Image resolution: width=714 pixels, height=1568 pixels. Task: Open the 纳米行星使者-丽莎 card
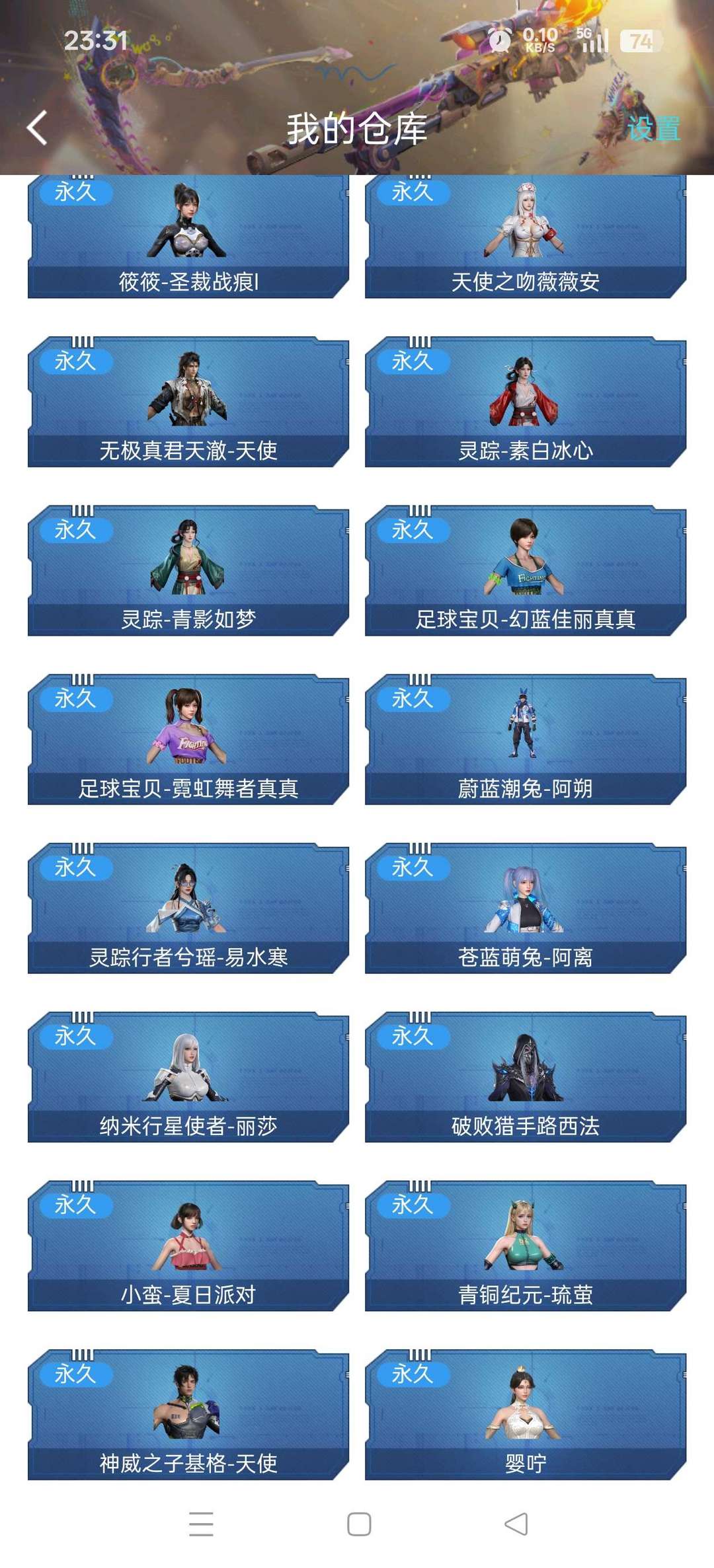point(188,1077)
